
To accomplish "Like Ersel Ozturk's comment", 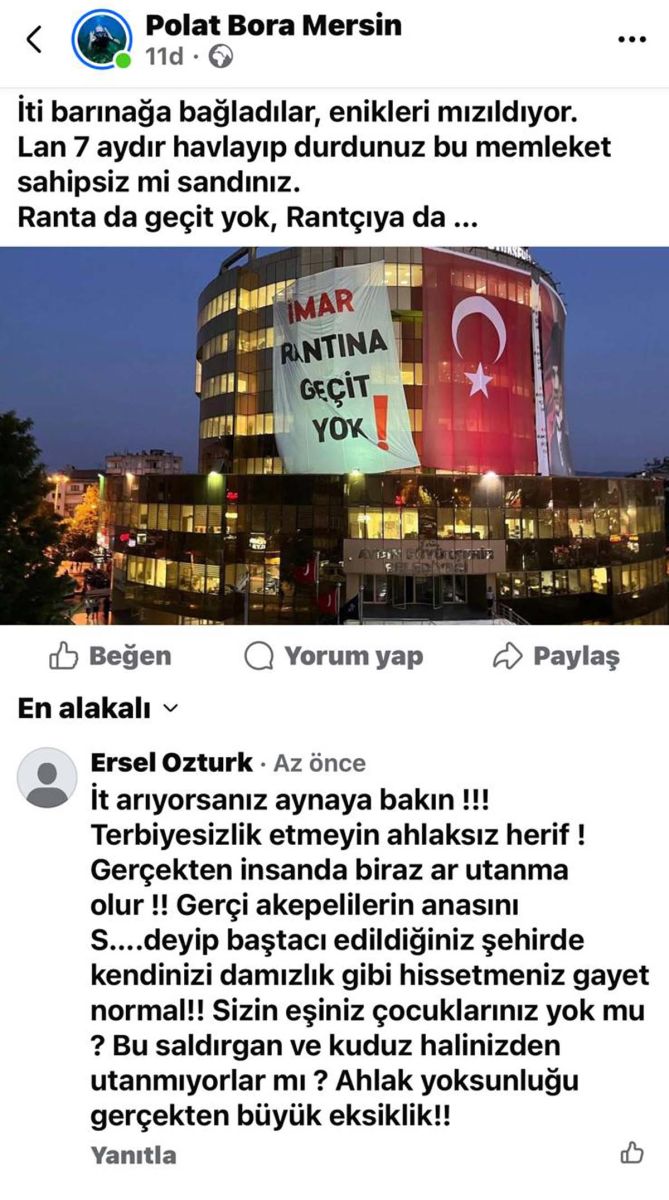I will [x=632, y=1153].
